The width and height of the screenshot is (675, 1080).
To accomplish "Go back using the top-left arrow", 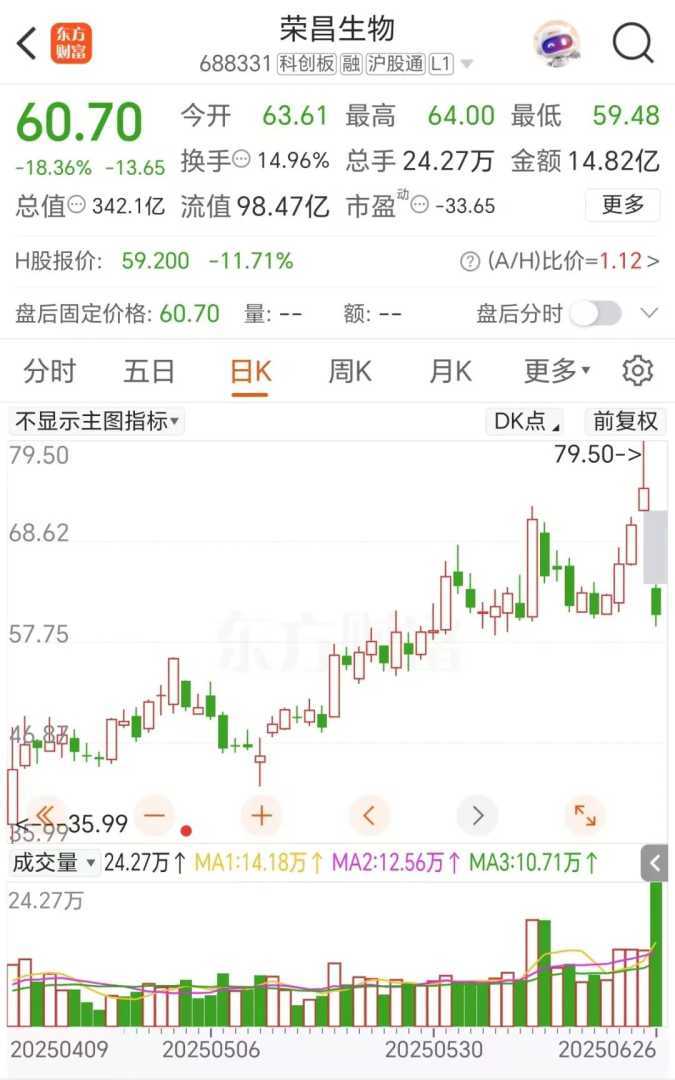I will coord(27,44).
